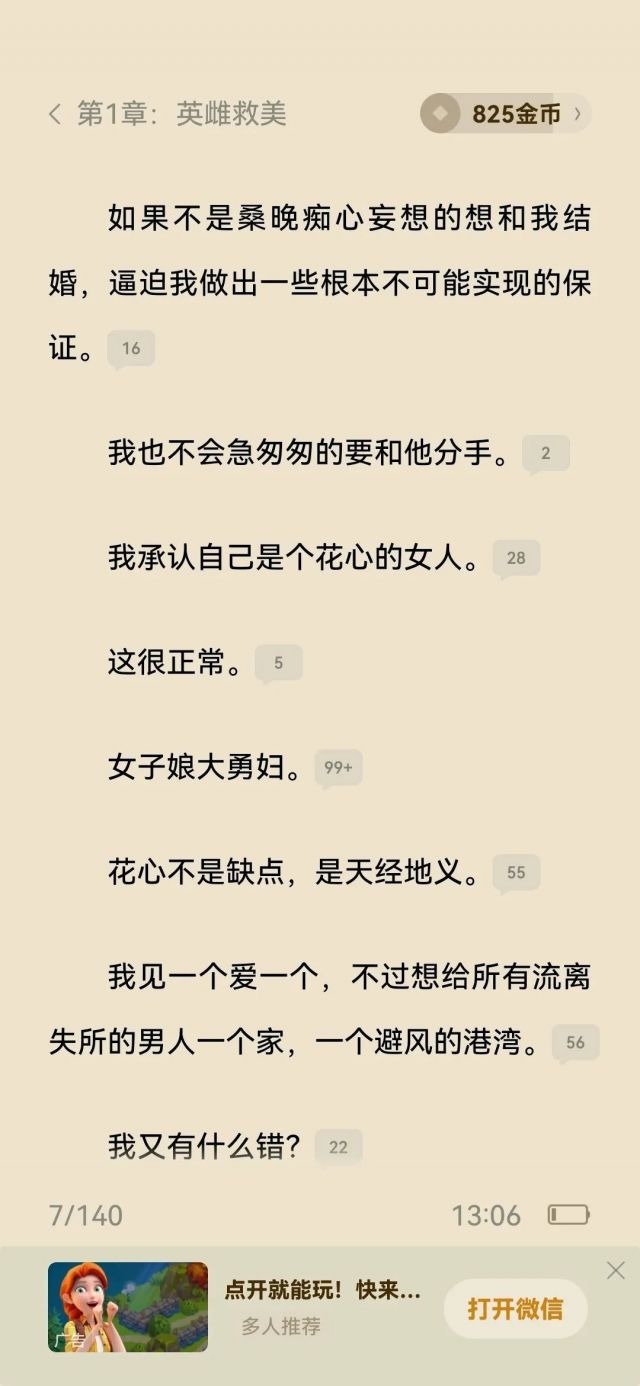Tap the 打开微信 ad button
The image size is (640, 1386).
tap(515, 1308)
